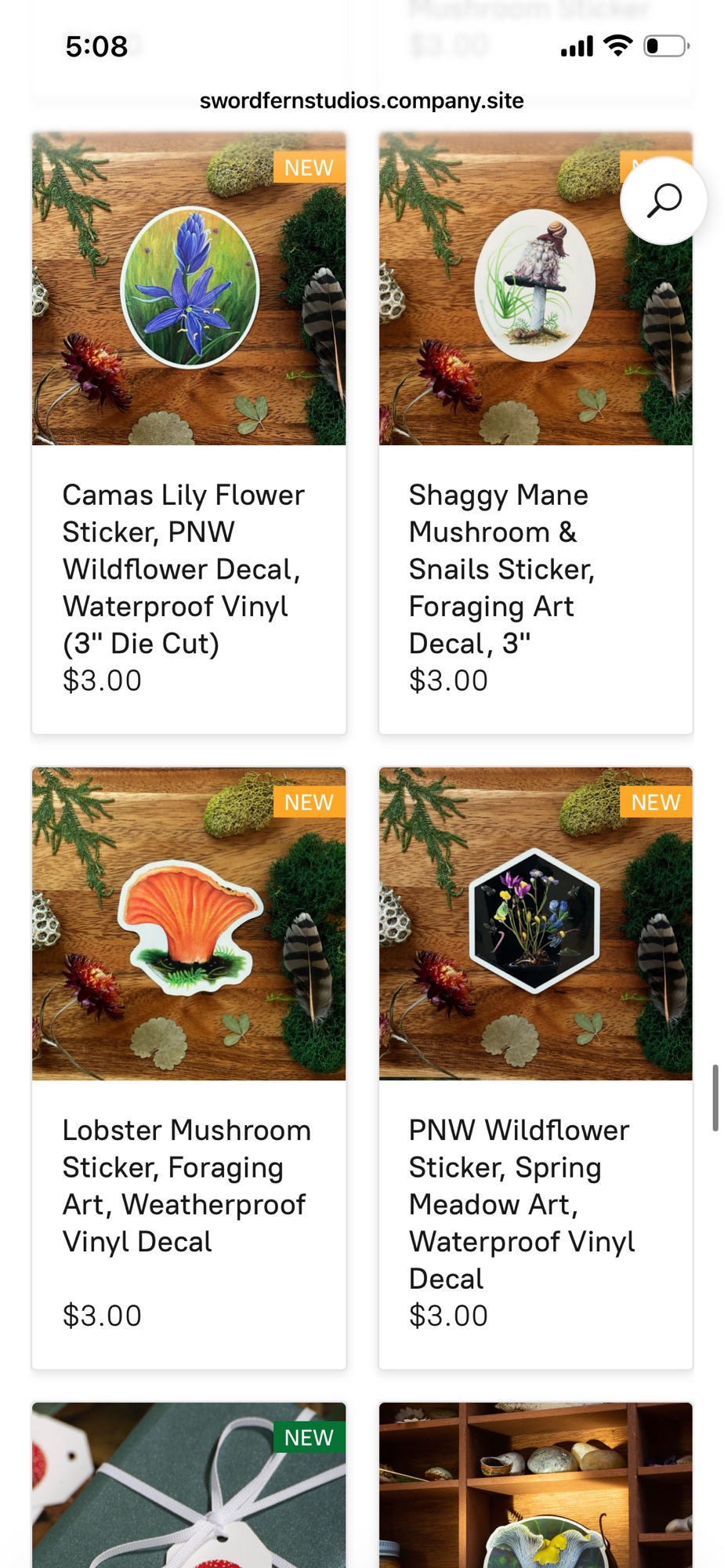This screenshot has width=724, height=1568.
Task: Open the gift tag product with green NEW badge
Action: pos(188,1490)
